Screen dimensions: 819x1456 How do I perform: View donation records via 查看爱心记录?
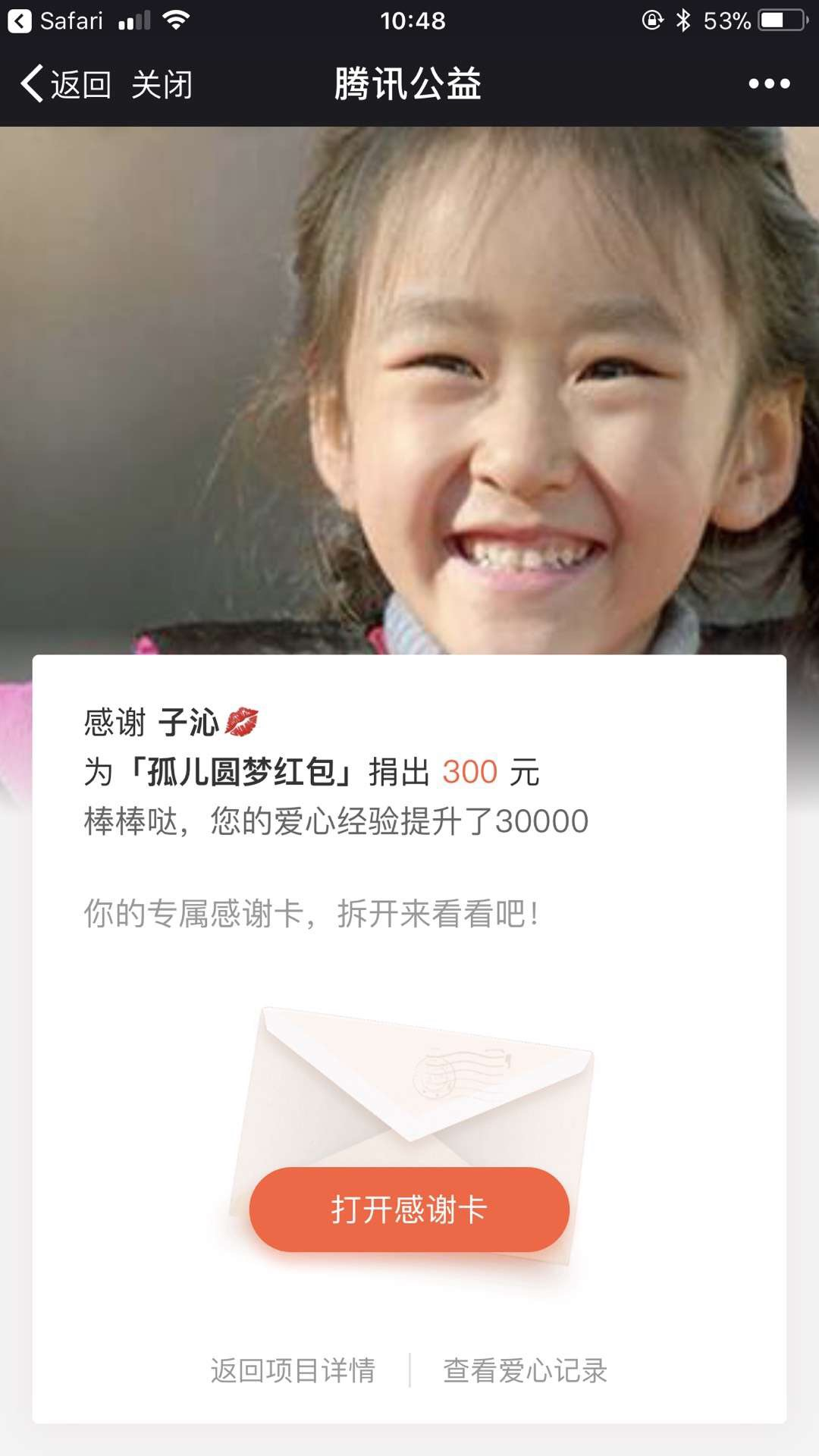tap(526, 1370)
